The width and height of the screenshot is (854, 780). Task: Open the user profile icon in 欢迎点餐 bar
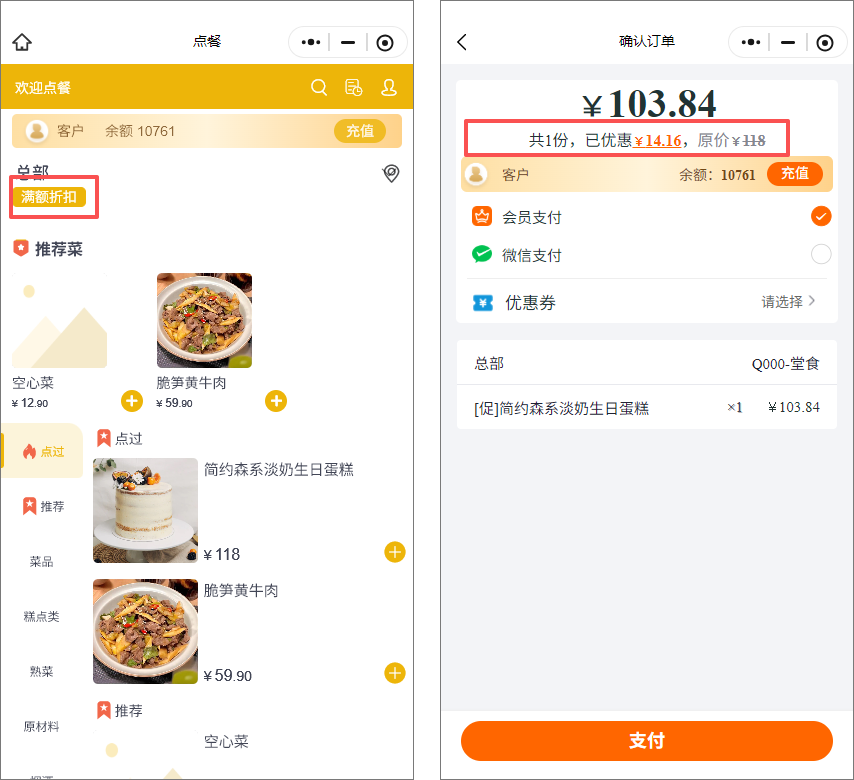point(389,88)
